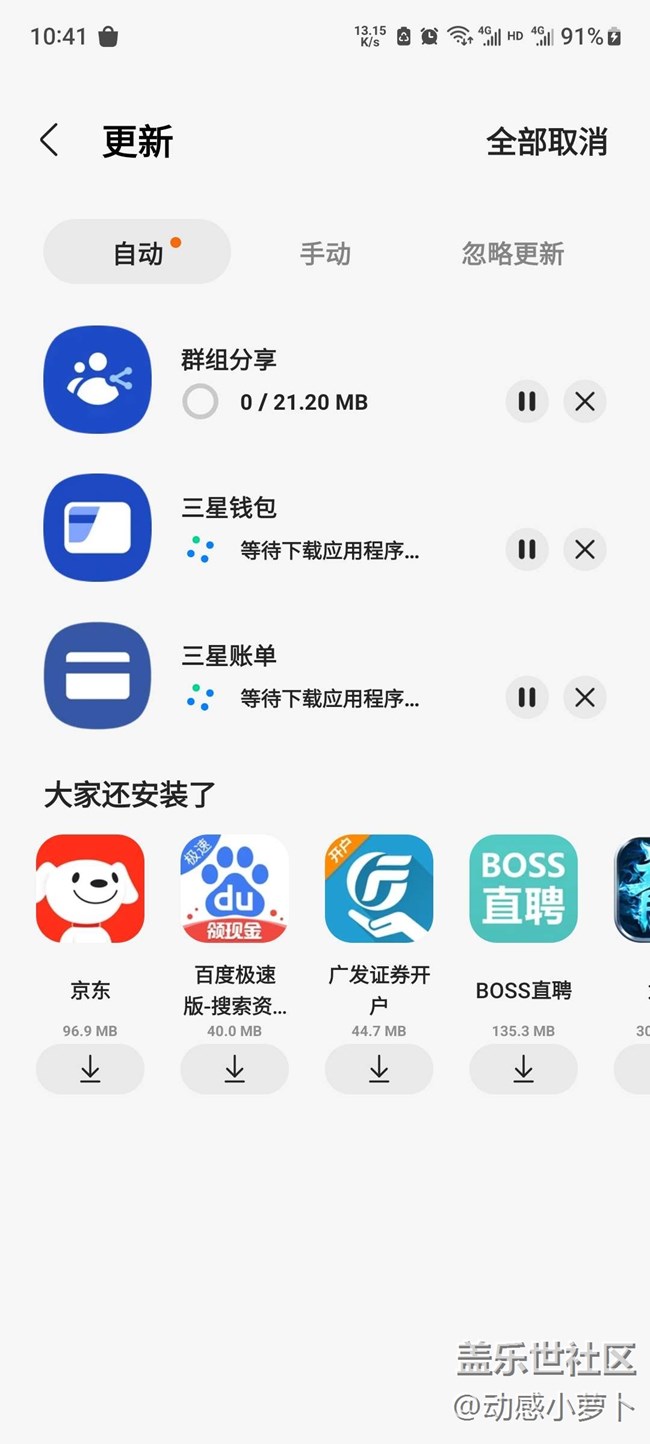Viewport: 650px width, 1444px height.
Task: Cancel the 群组分享 update
Action: [585, 402]
